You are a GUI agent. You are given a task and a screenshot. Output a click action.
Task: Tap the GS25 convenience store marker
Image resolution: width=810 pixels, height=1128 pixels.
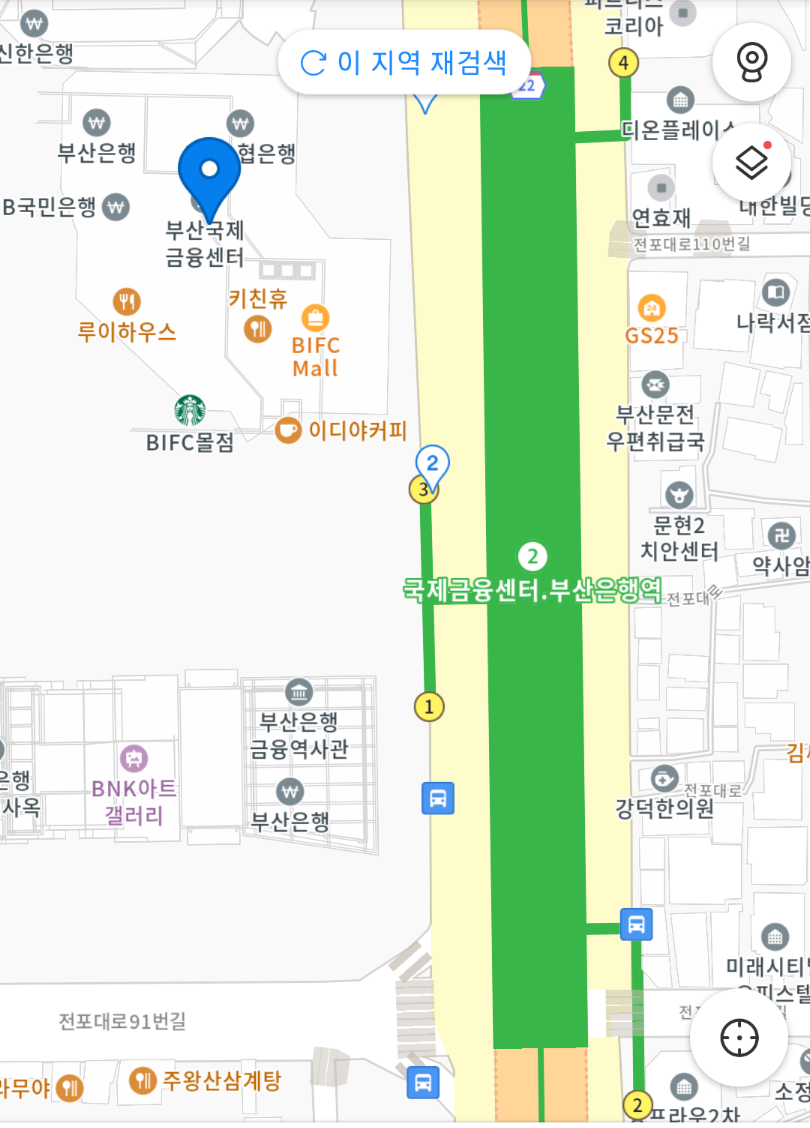[652, 306]
